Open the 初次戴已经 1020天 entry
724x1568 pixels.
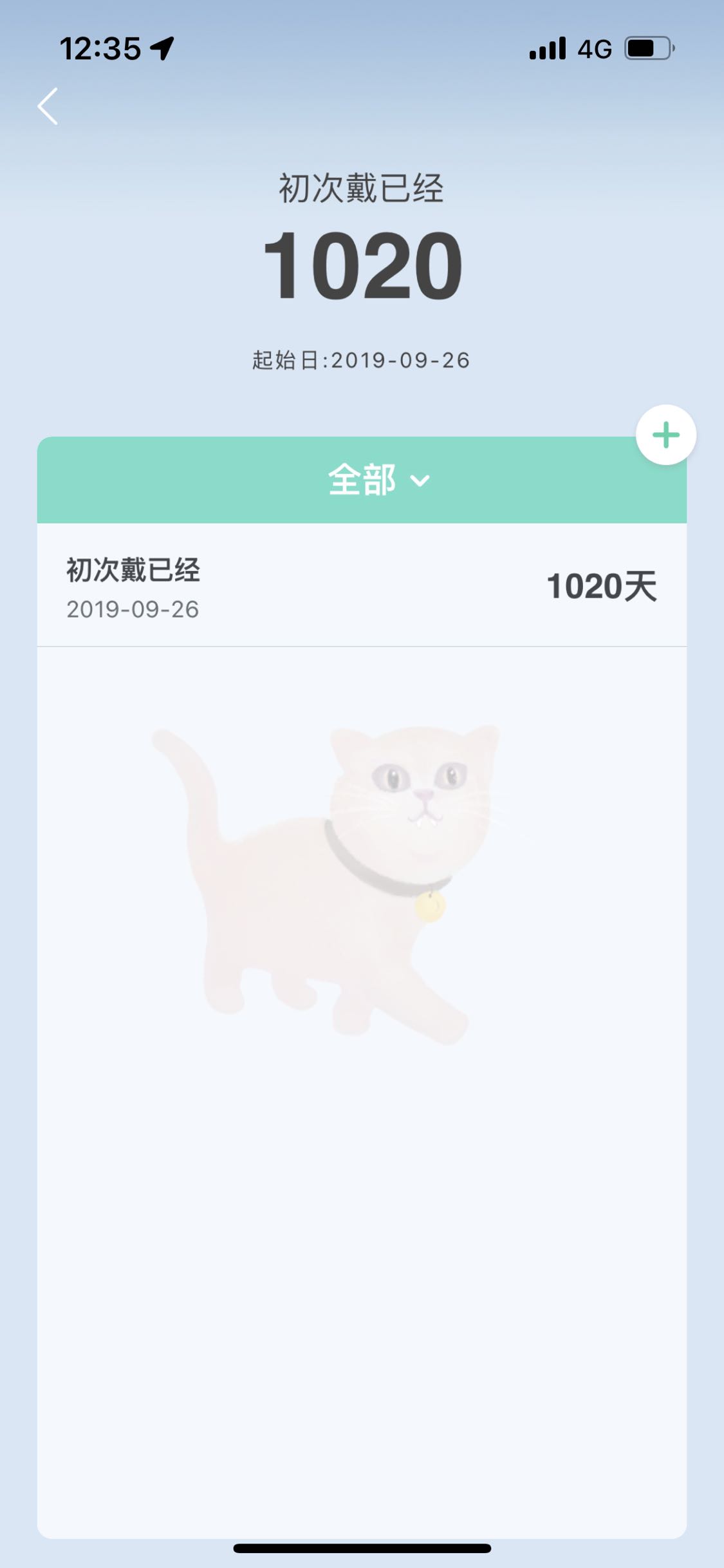[x=362, y=586]
